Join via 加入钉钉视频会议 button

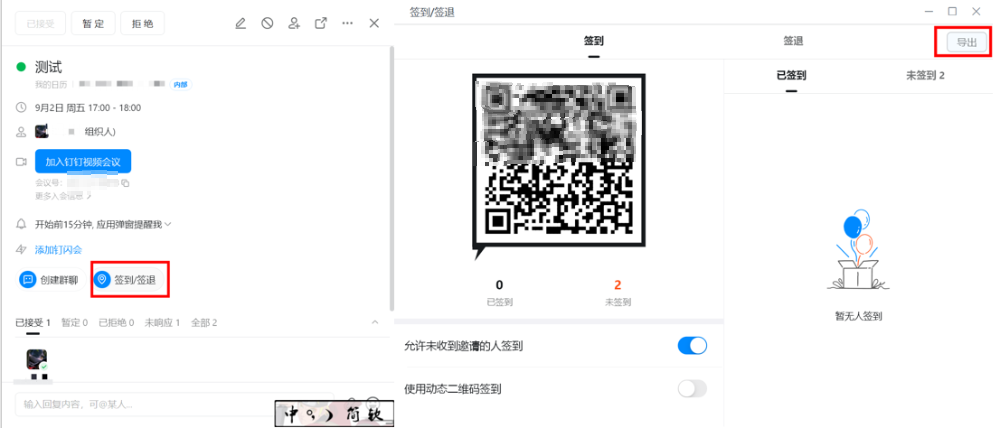point(83,161)
